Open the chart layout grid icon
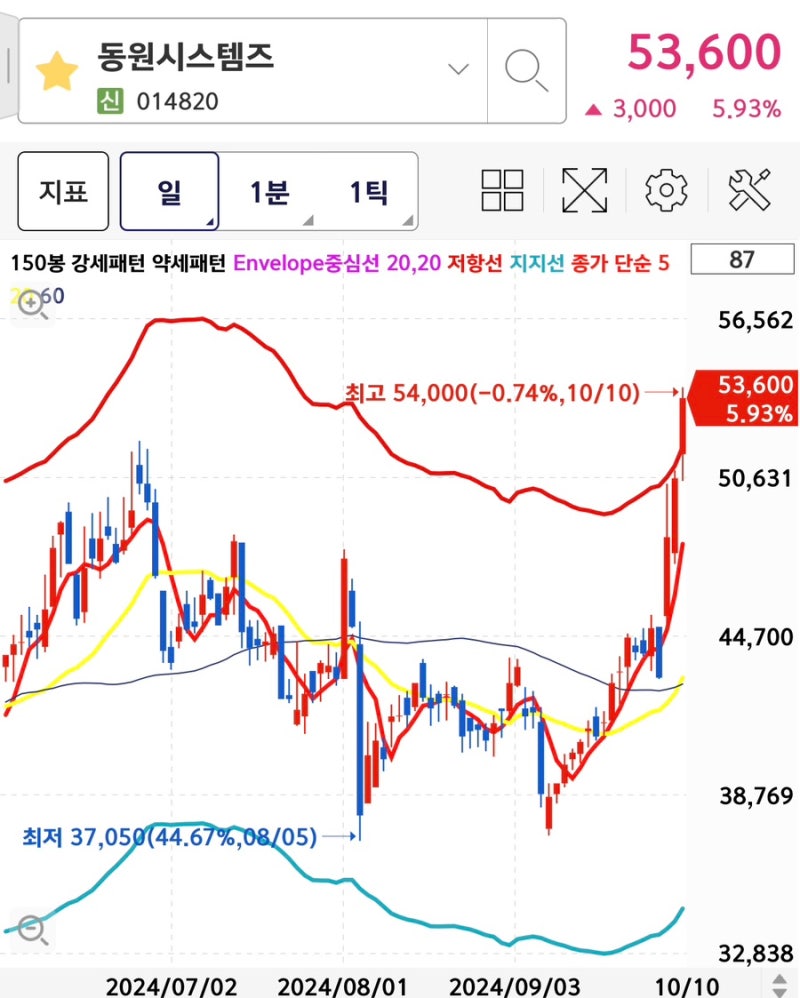The height and width of the screenshot is (998, 800). click(500, 192)
